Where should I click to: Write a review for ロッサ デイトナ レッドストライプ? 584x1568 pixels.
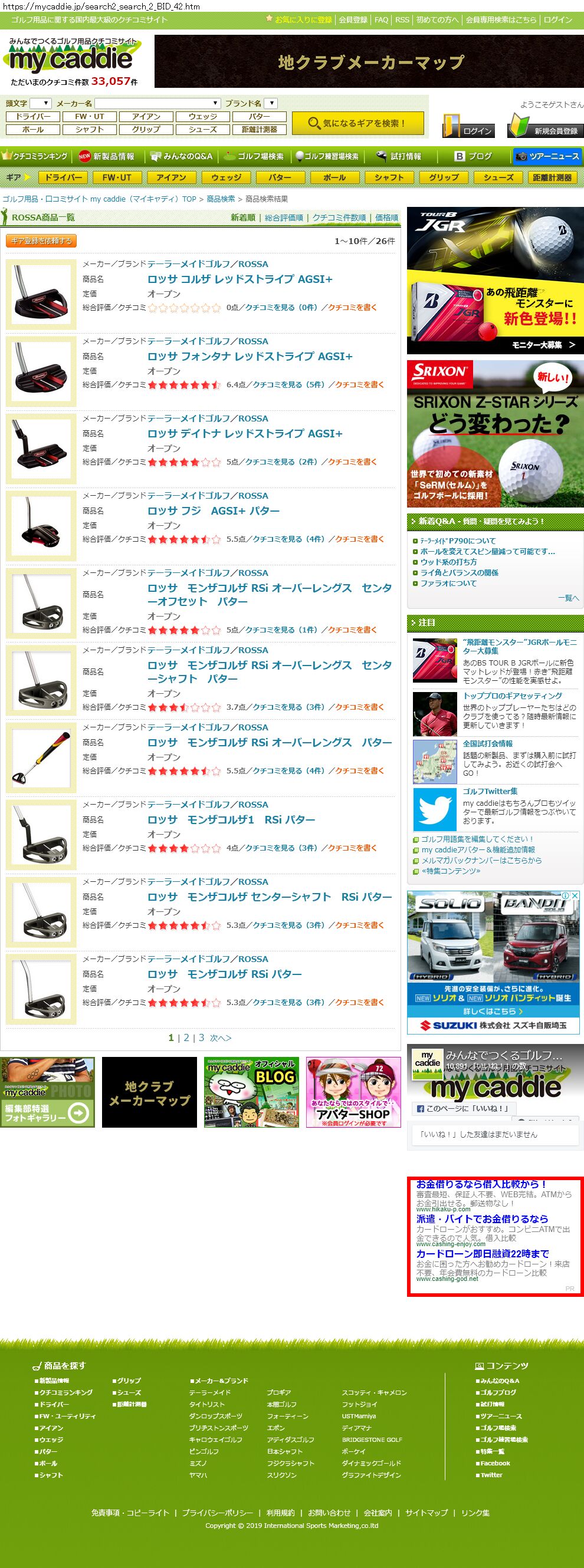pos(353,462)
